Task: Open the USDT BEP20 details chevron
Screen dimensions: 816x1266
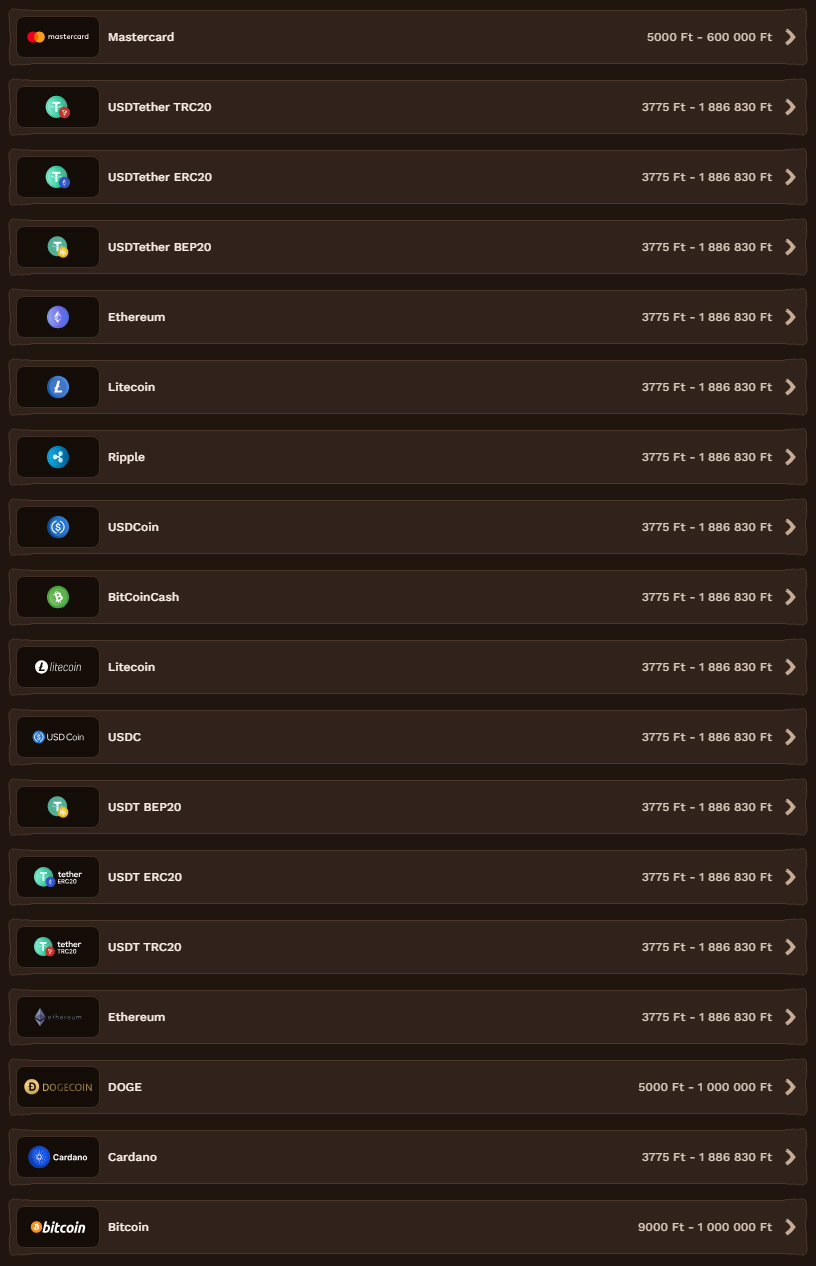Action: 789,806
